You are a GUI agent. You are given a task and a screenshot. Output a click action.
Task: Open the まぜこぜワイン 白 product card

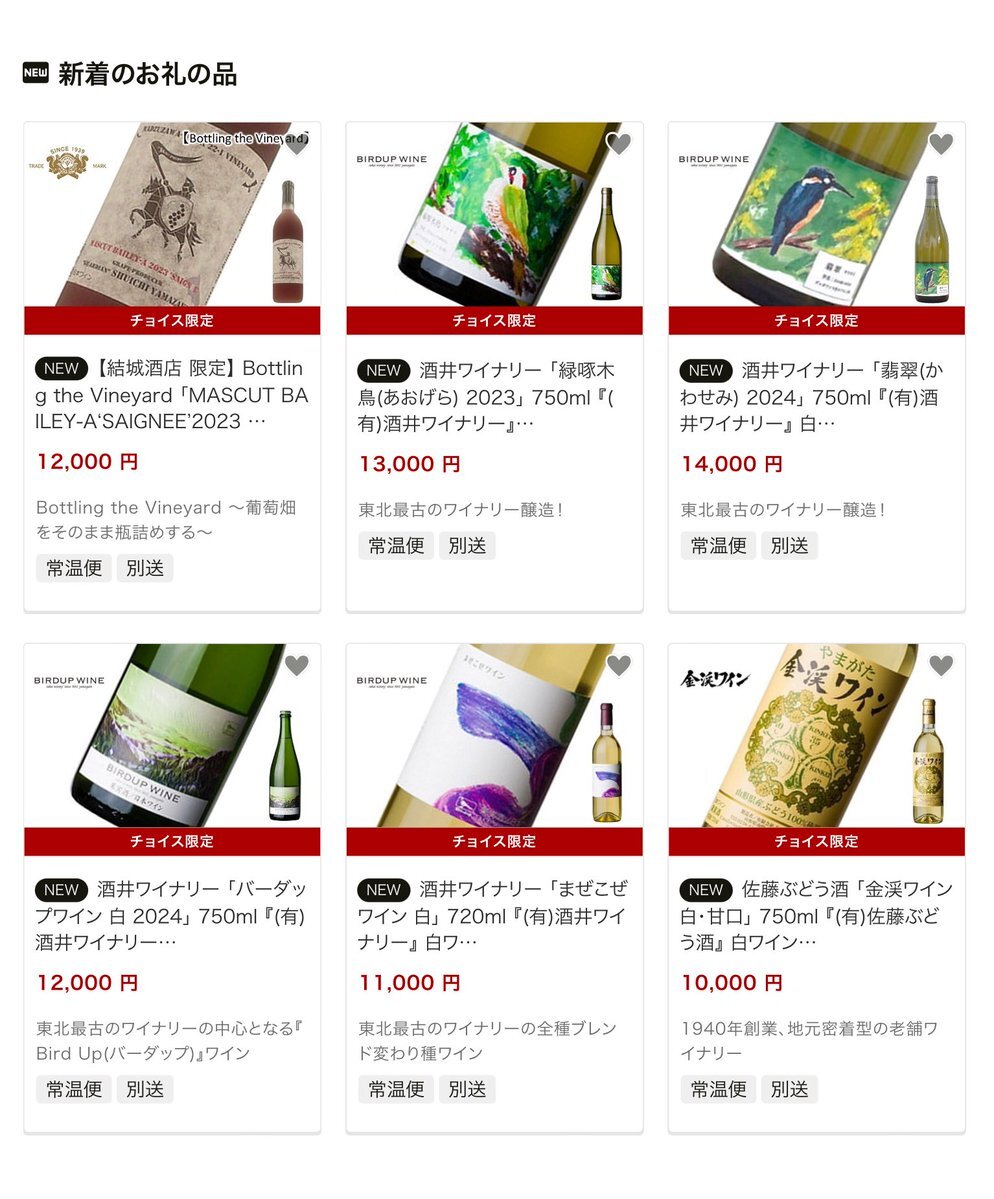pyautogui.click(x=494, y=916)
